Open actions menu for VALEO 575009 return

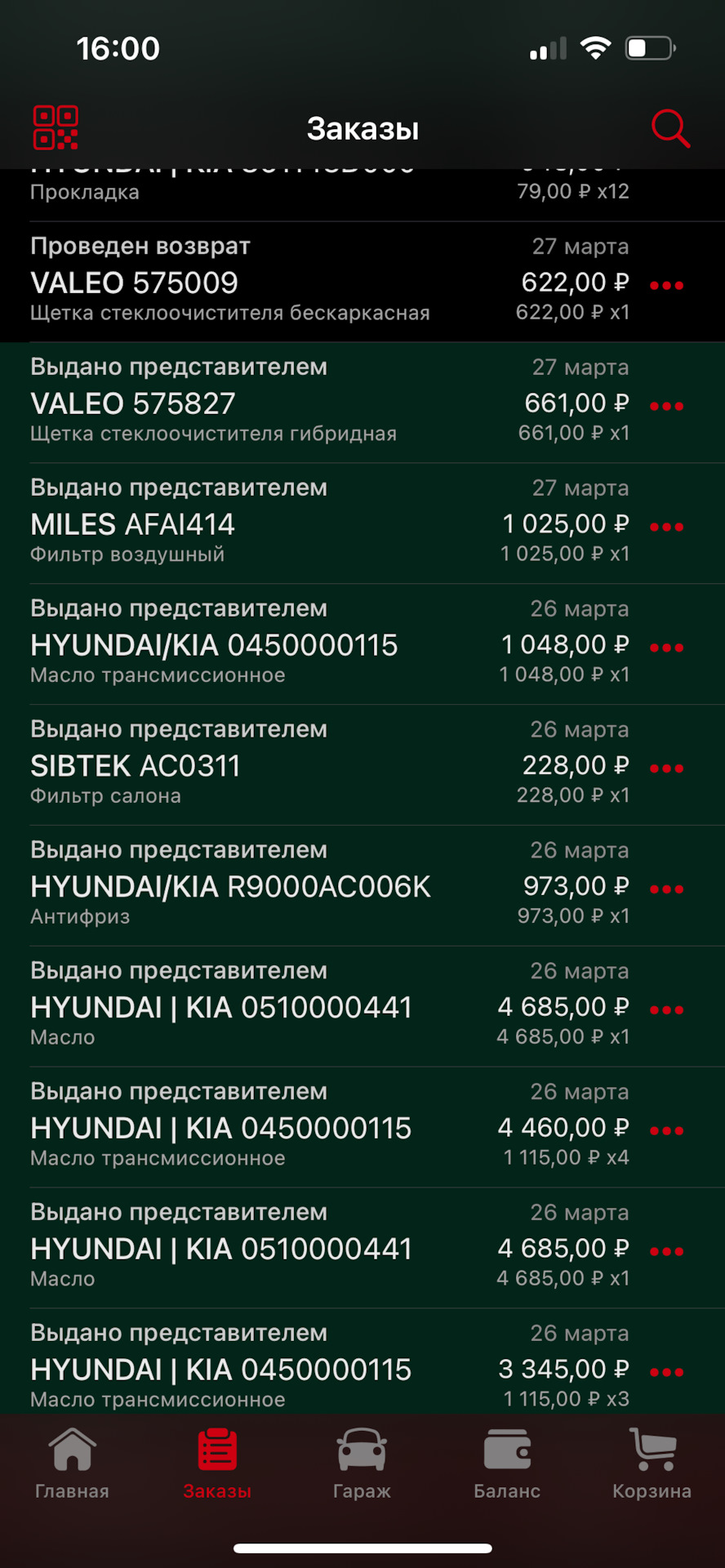click(666, 285)
